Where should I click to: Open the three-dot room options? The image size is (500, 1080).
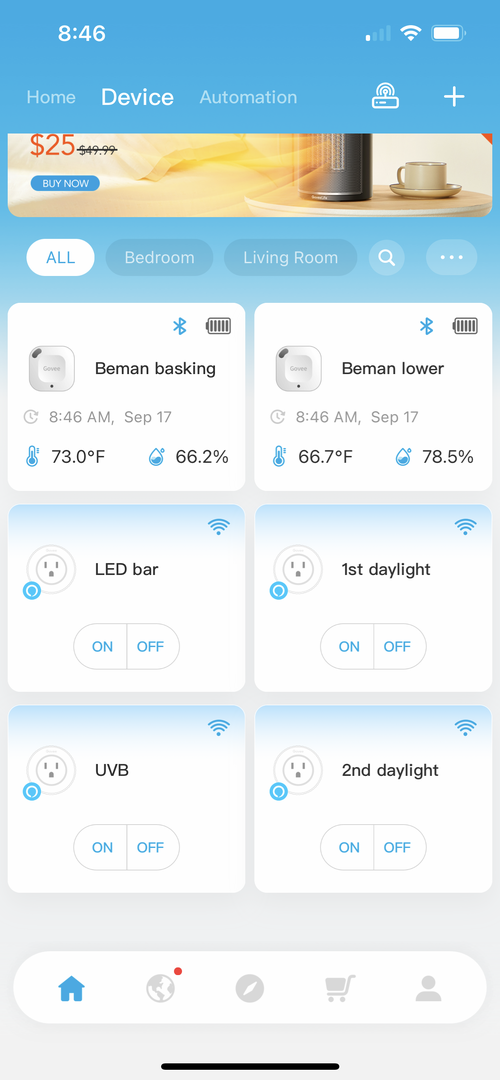pos(452,258)
